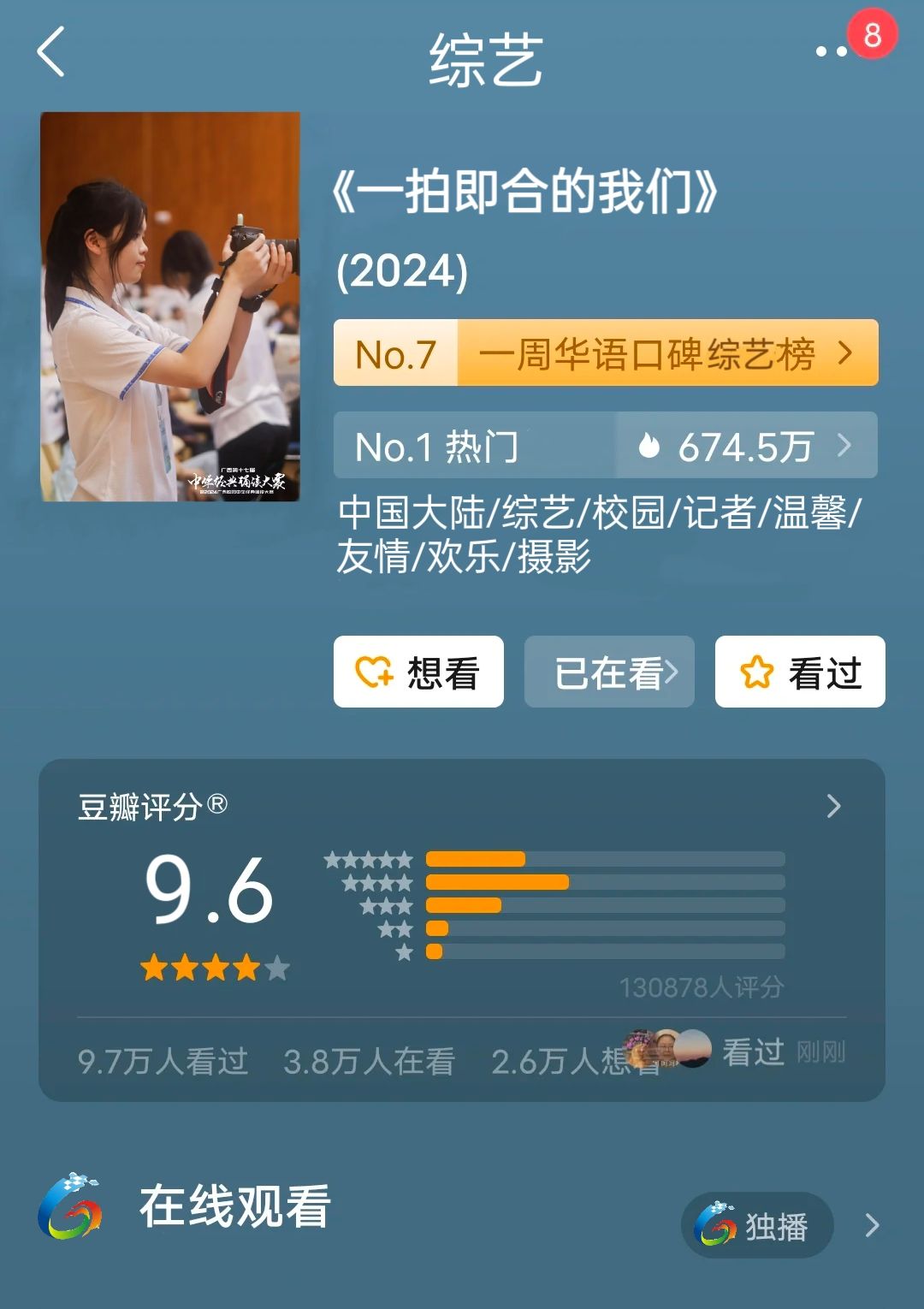
Task: Open the No.1 热门 popularity row
Action: click(x=606, y=446)
